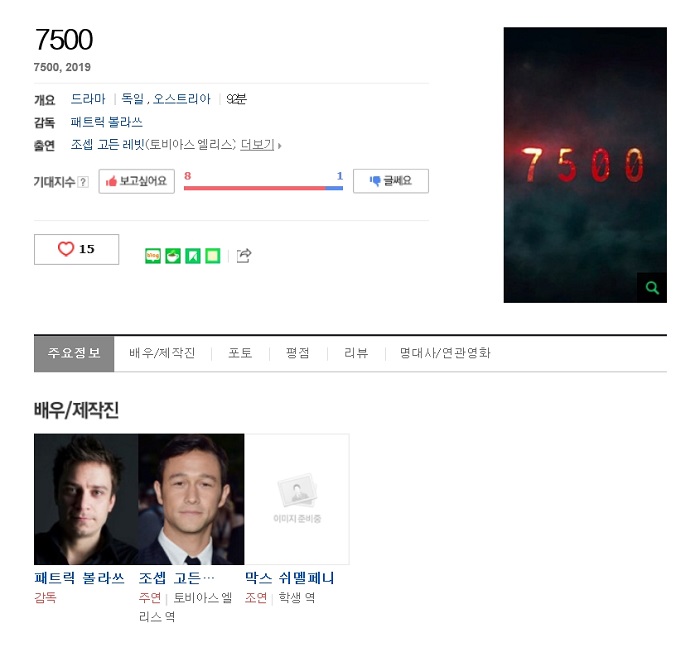
Task: Open the 독일 country link
Action: (x=134, y=99)
